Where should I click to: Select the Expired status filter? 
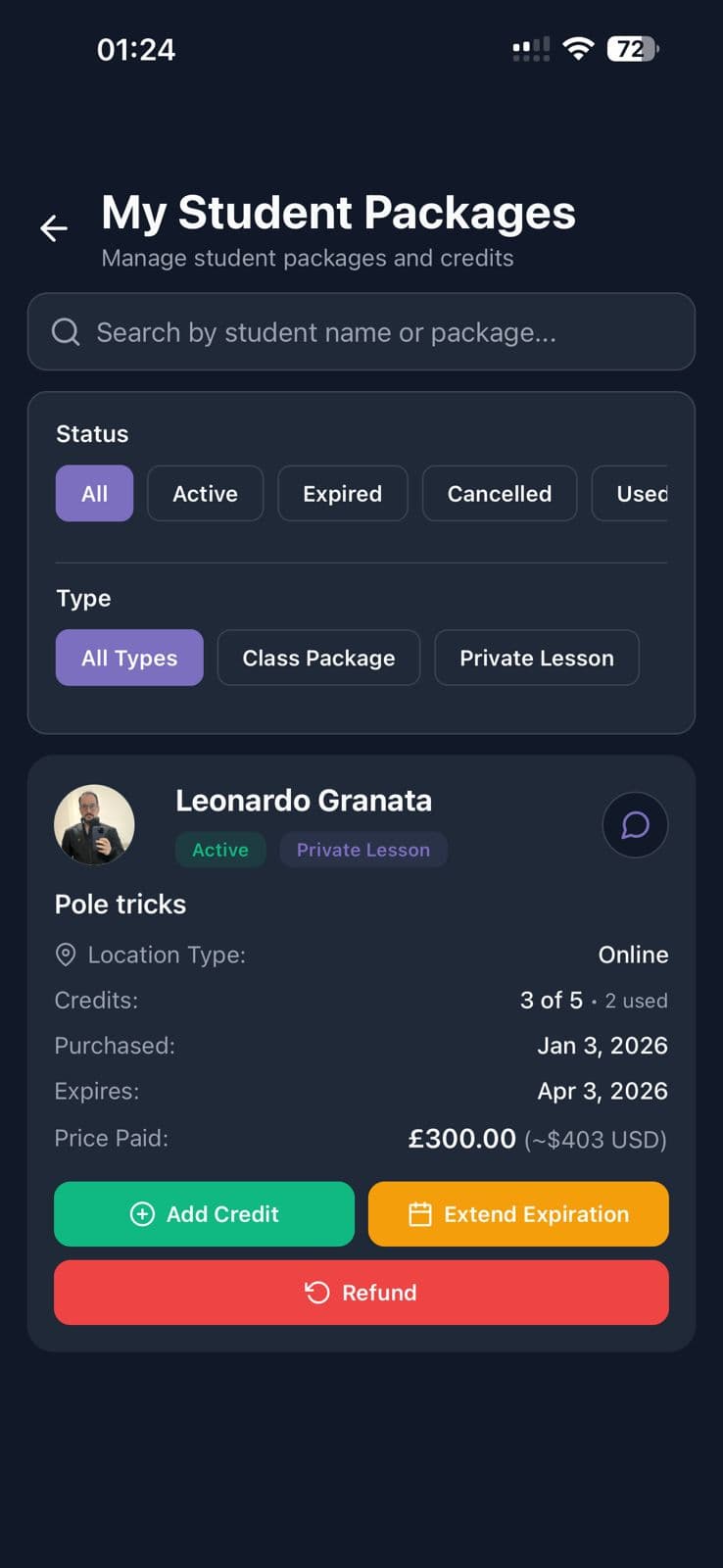[x=342, y=493]
